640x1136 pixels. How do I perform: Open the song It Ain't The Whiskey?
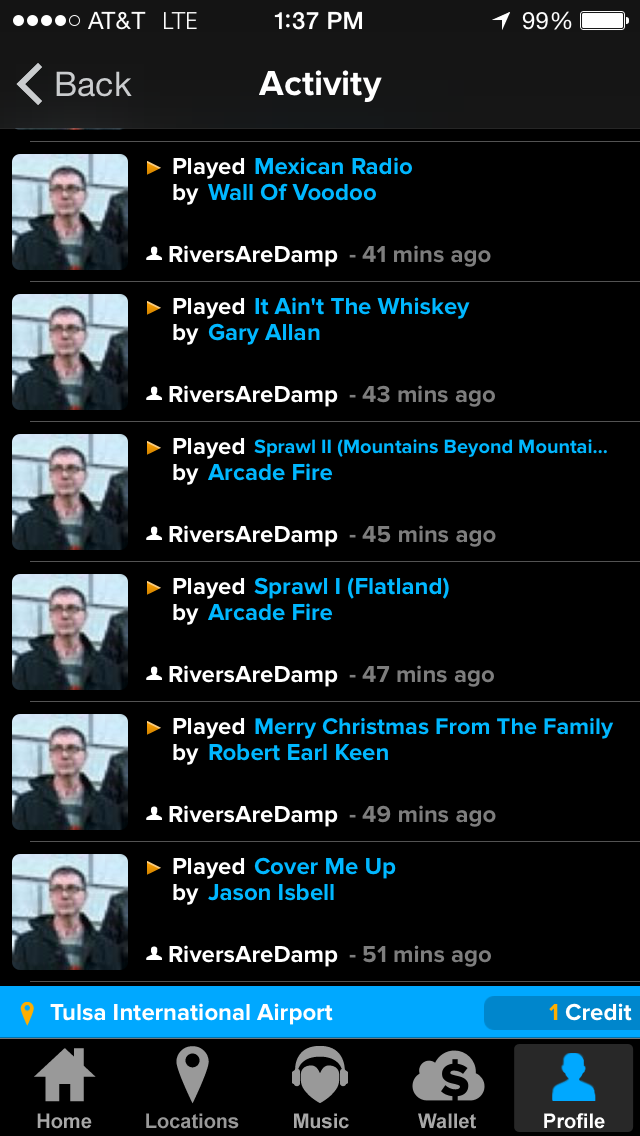coord(362,306)
